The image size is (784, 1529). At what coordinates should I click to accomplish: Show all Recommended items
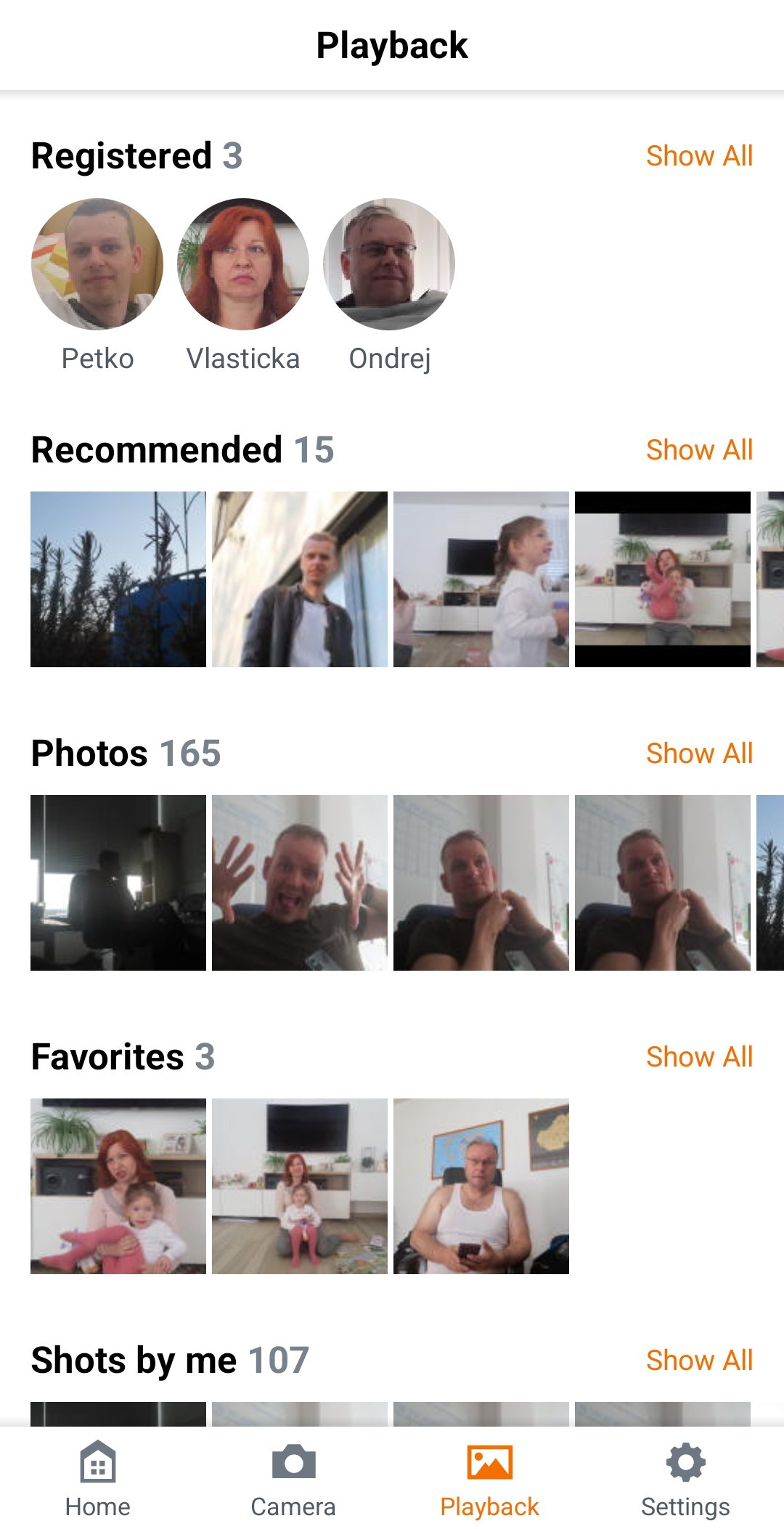click(x=699, y=450)
